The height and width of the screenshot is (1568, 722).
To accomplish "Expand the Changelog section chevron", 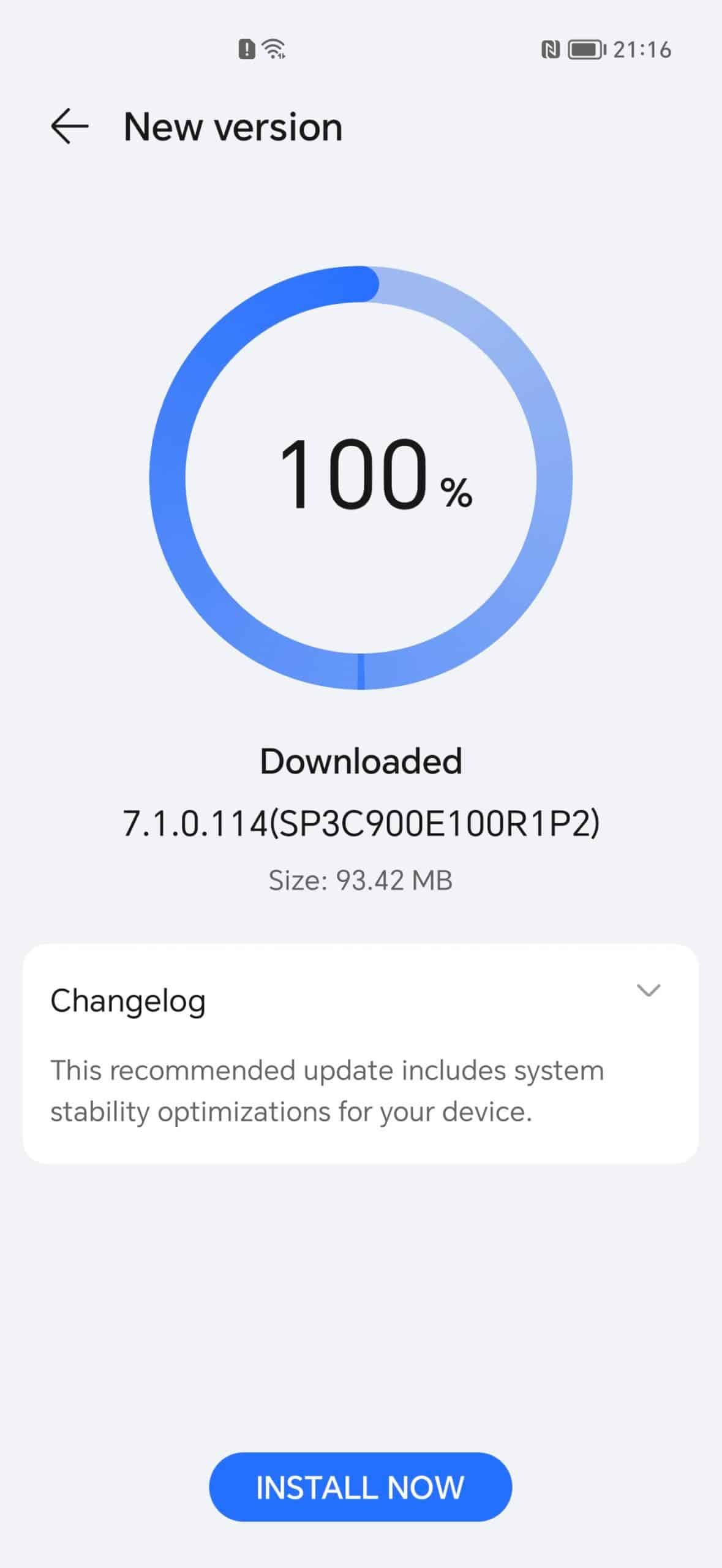I will [x=648, y=990].
